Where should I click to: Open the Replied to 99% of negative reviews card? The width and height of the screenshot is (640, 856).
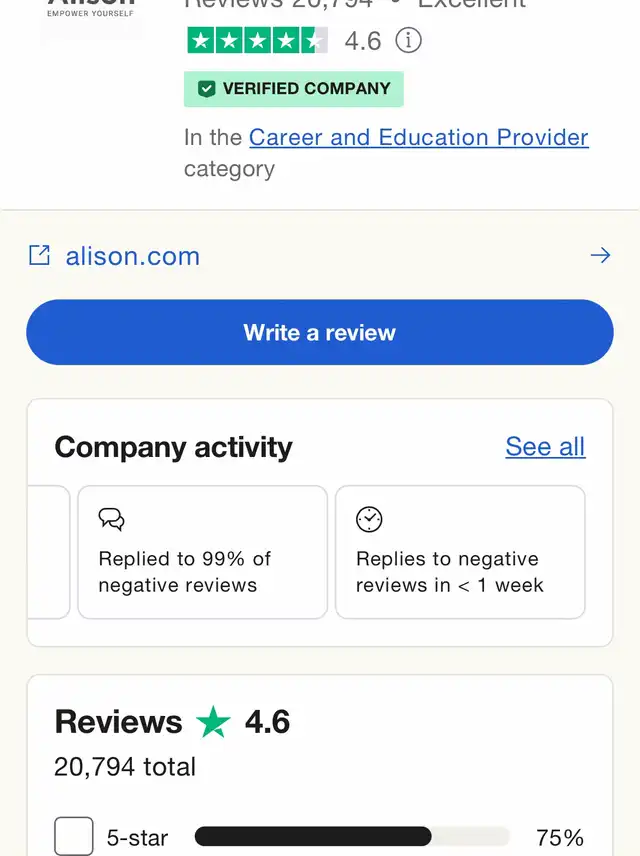click(202, 552)
